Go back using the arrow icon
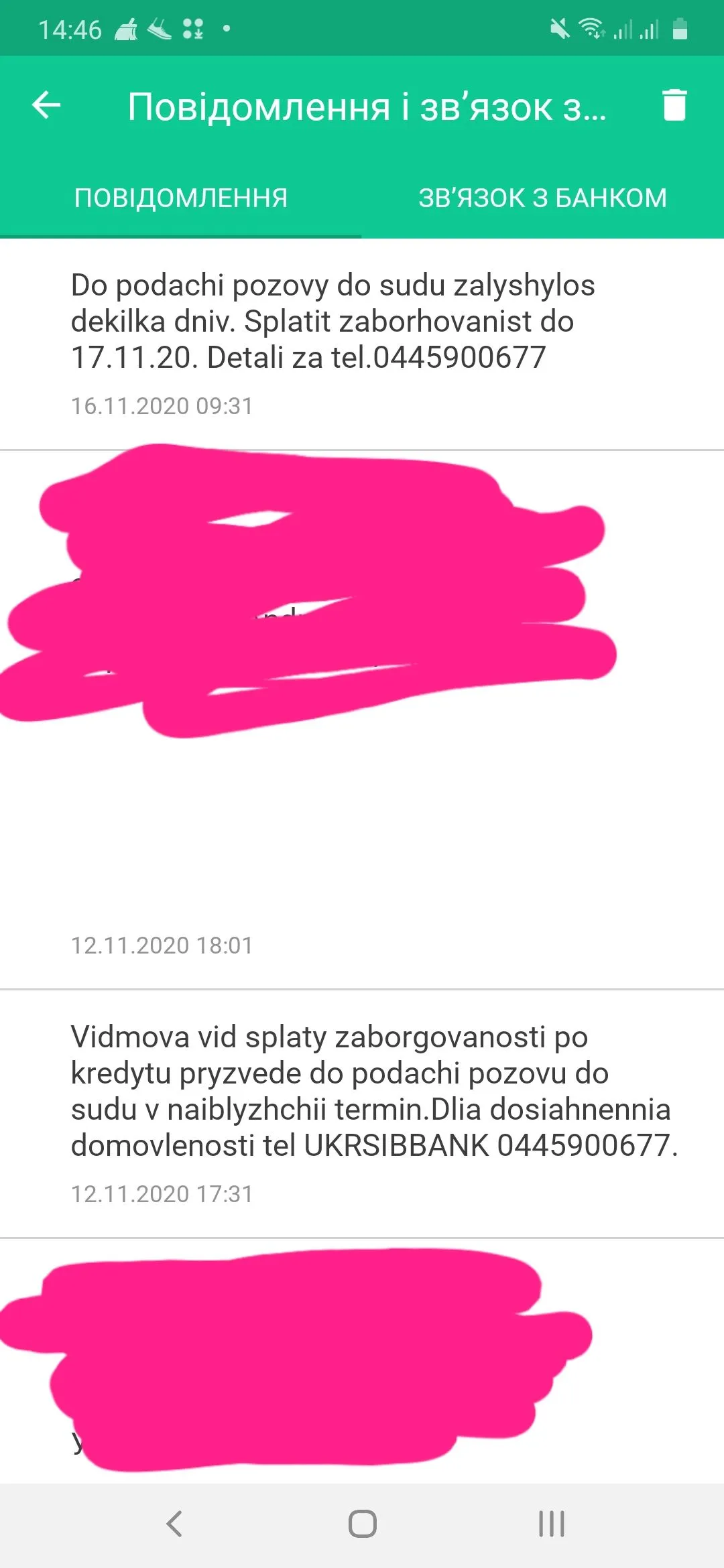The width and height of the screenshot is (724, 1568). 46,105
